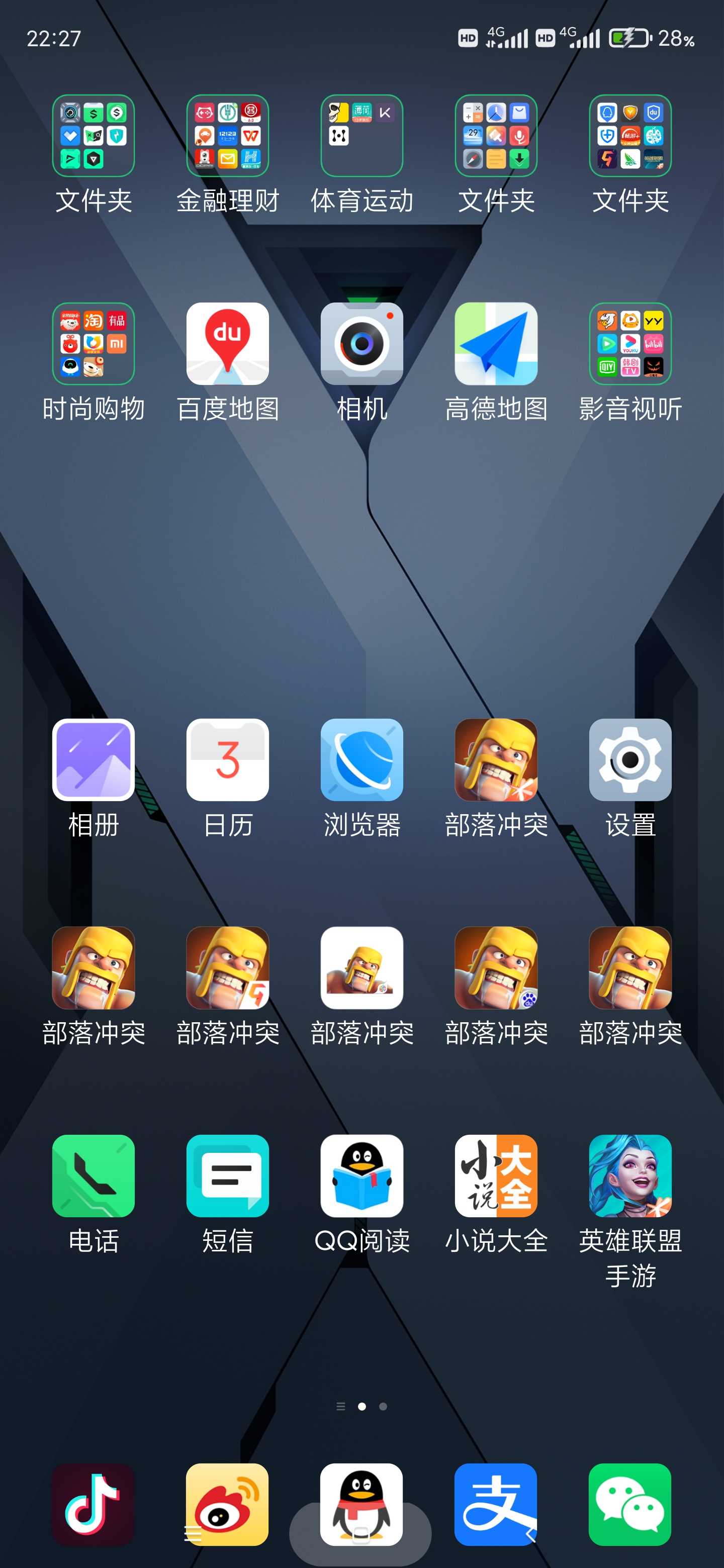Open Weibo from the dock
The image size is (724, 1568).
tap(228, 1504)
